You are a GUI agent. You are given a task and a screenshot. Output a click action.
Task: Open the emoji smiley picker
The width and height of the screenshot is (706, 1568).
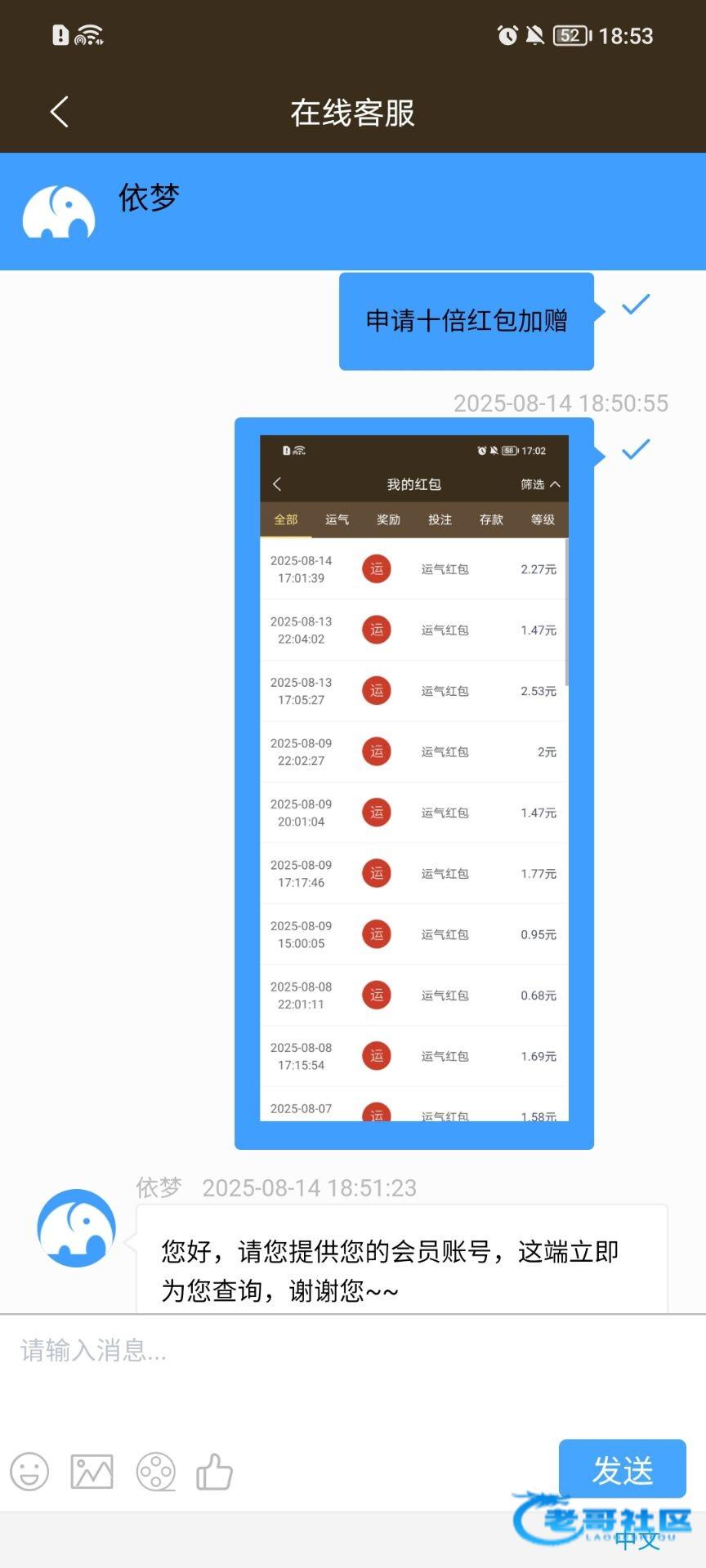tap(29, 1472)
